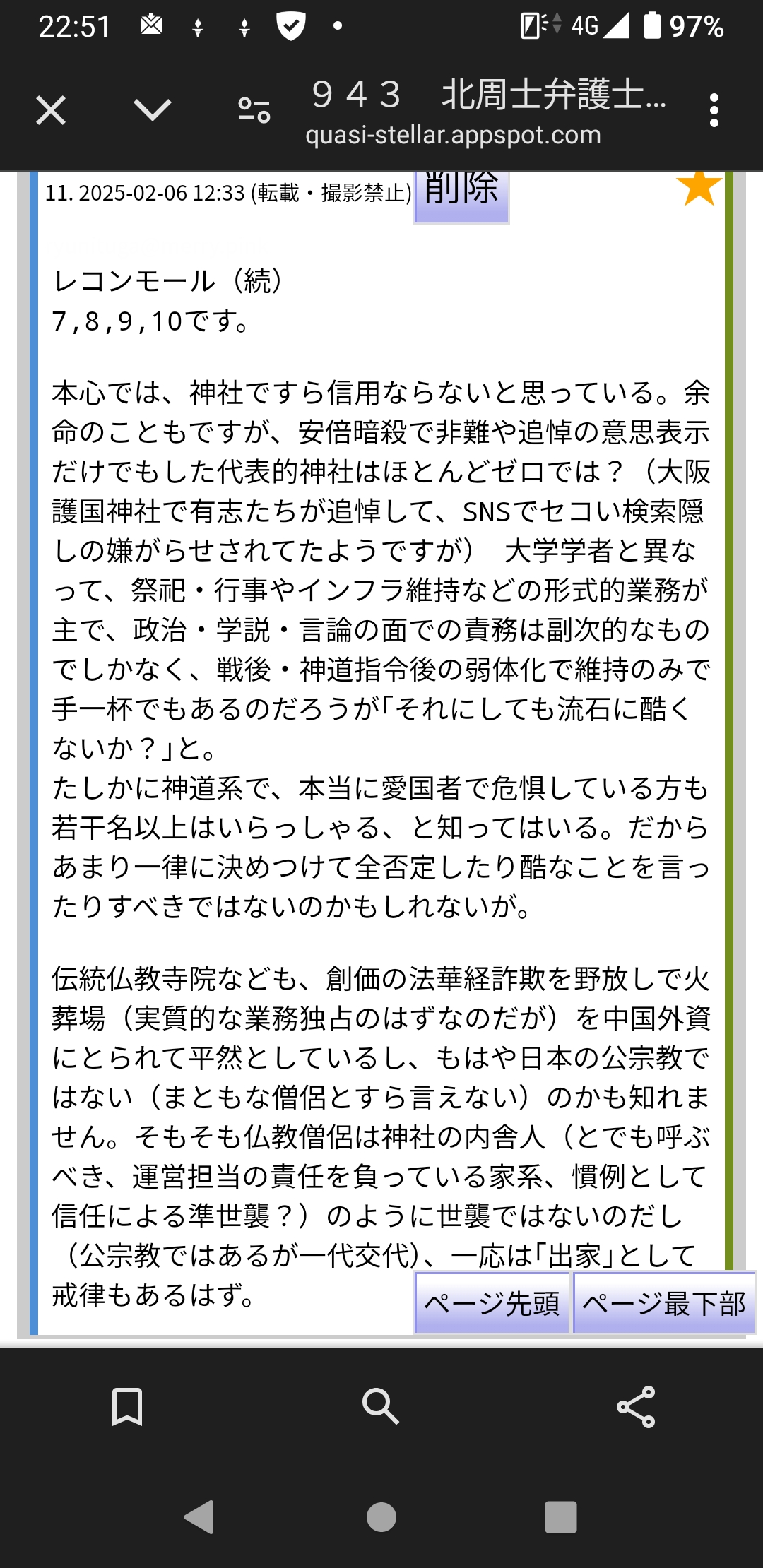
Task: Jump to ページ最下部 page bottom
Action: coord(664,1302)
